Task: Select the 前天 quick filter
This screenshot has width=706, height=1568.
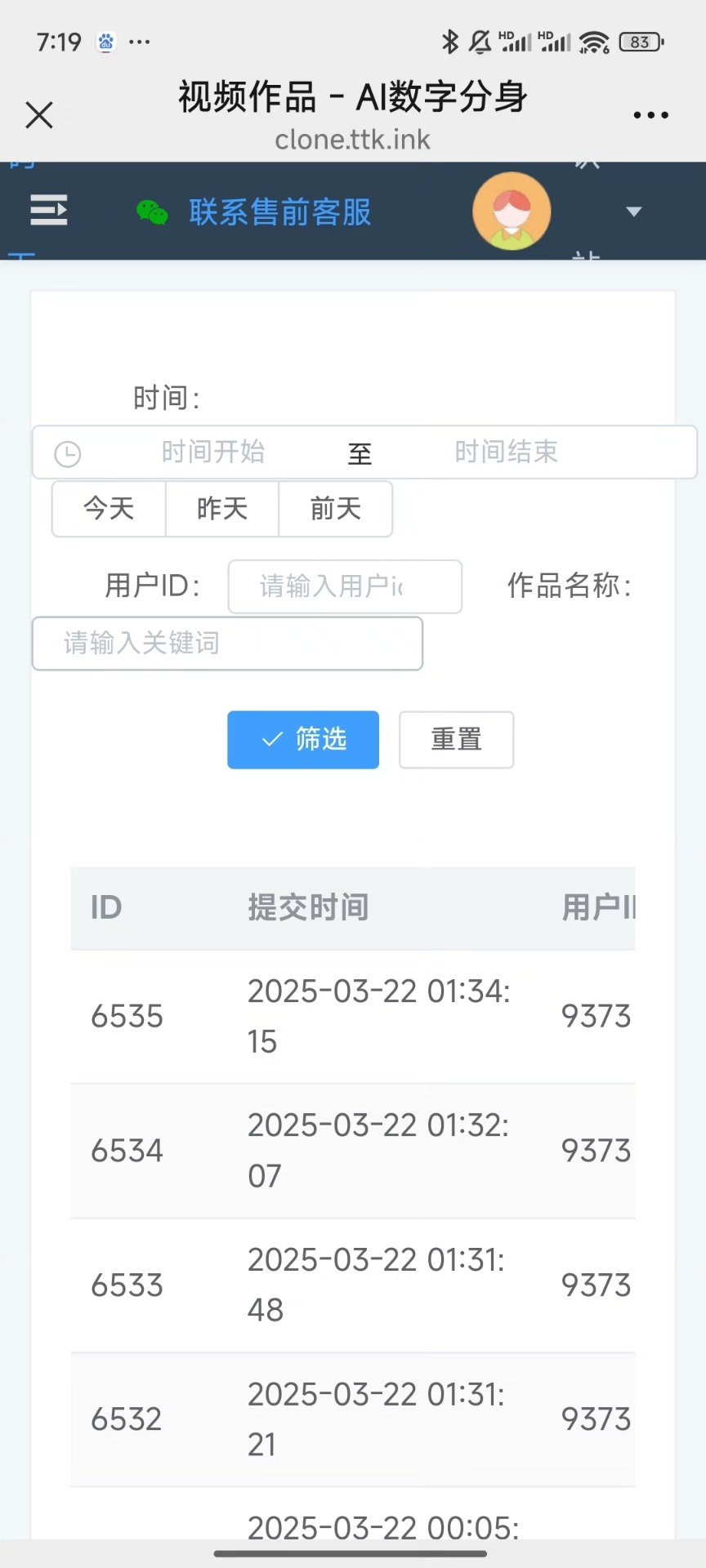Action: coord(335,509)
